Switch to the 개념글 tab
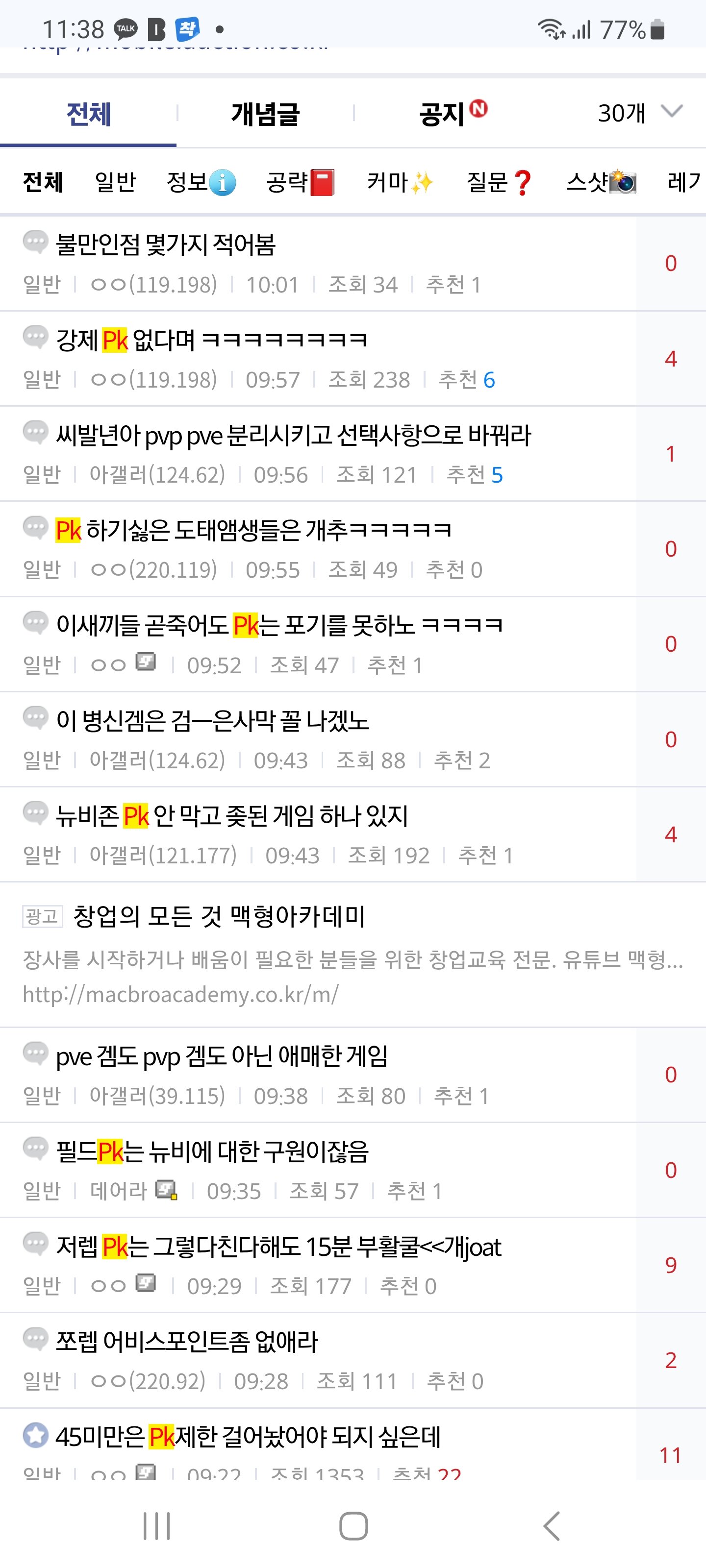 coord(265,114)
